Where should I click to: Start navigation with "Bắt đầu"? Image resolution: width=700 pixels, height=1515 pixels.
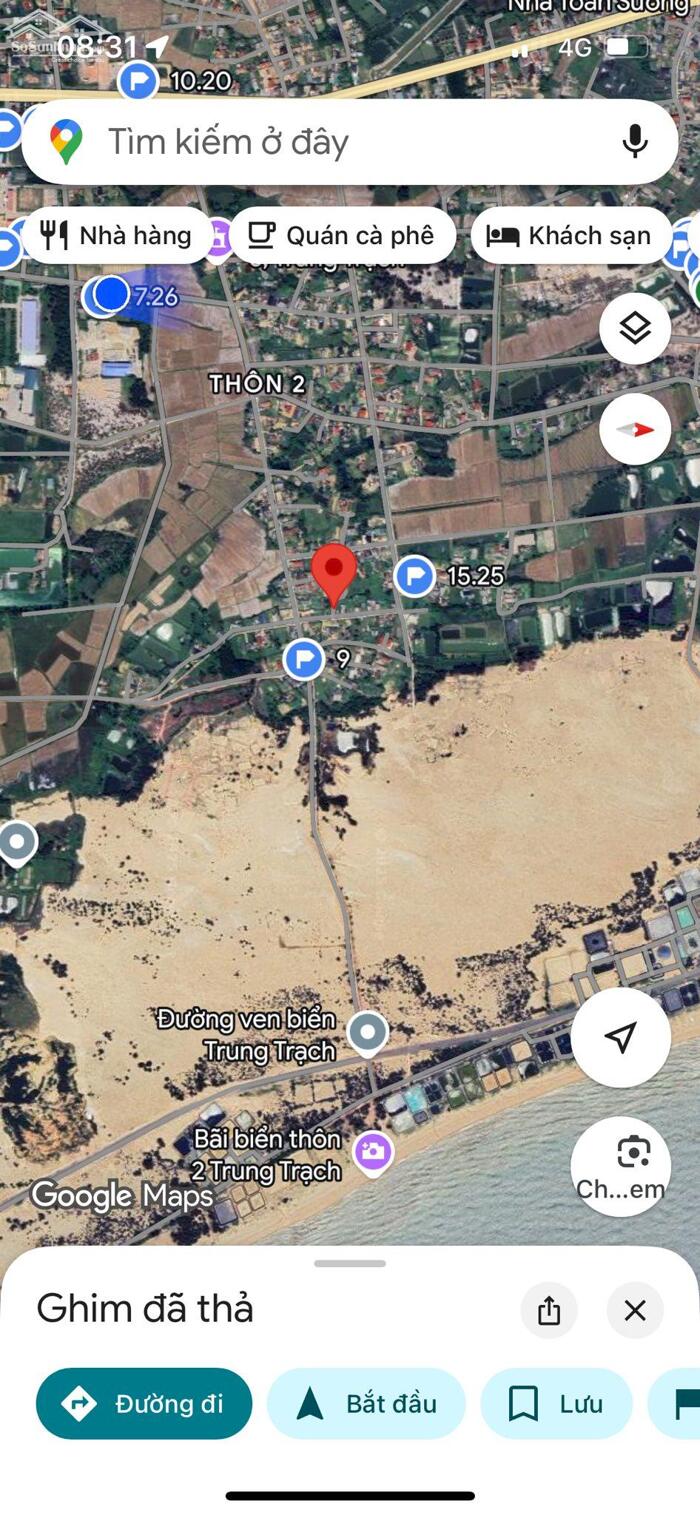[366, 1403]
